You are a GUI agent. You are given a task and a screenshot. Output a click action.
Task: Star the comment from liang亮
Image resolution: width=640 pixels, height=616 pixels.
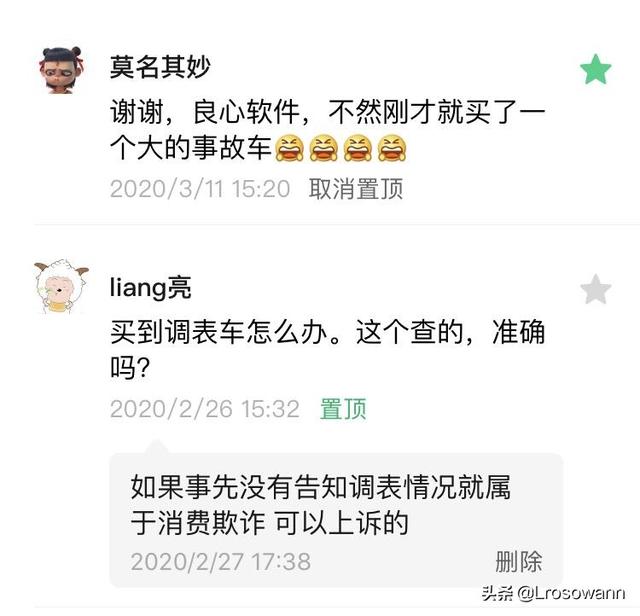(596, 289)
